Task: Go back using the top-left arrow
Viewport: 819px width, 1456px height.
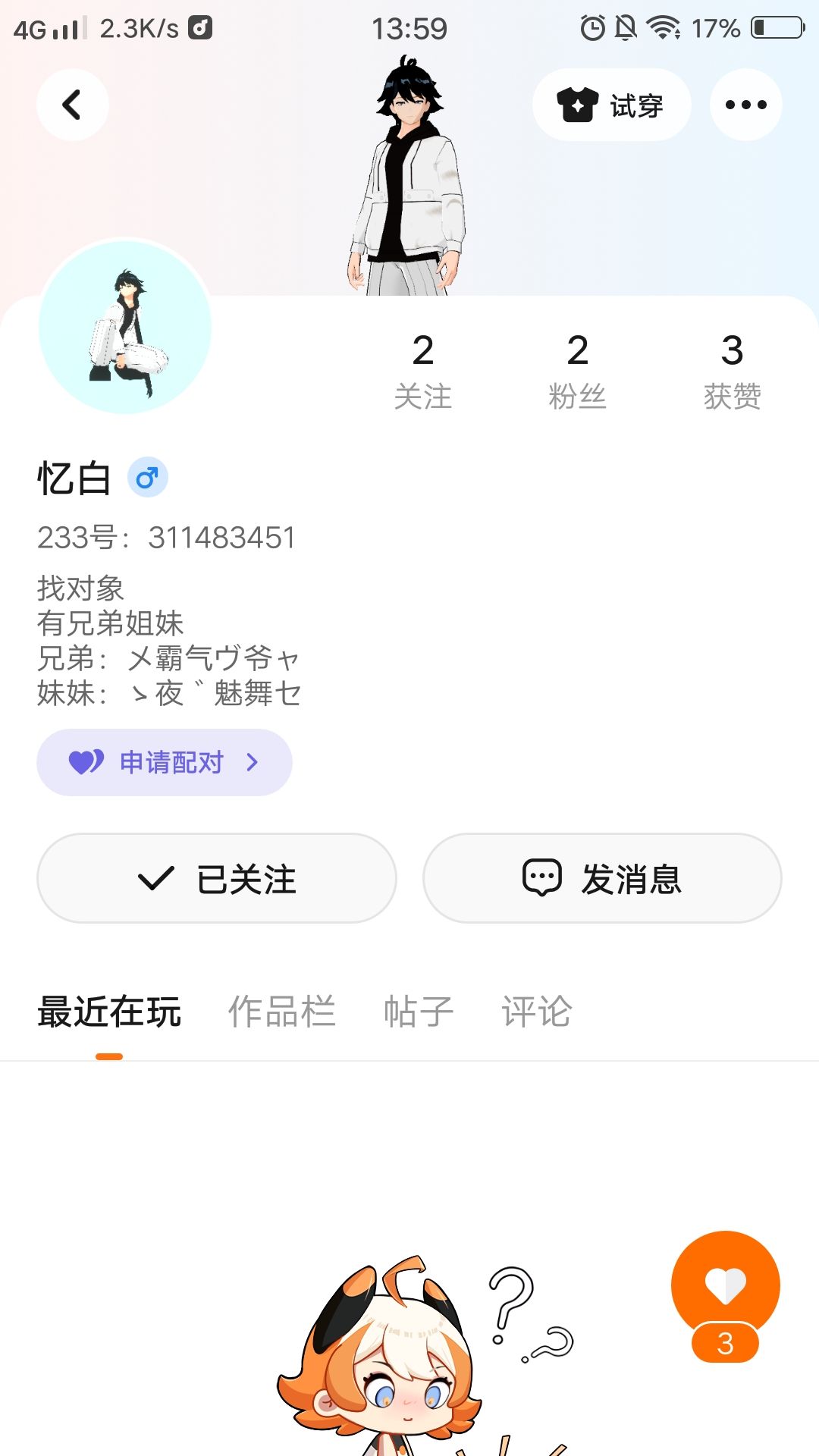Action: tap(72, 105)
